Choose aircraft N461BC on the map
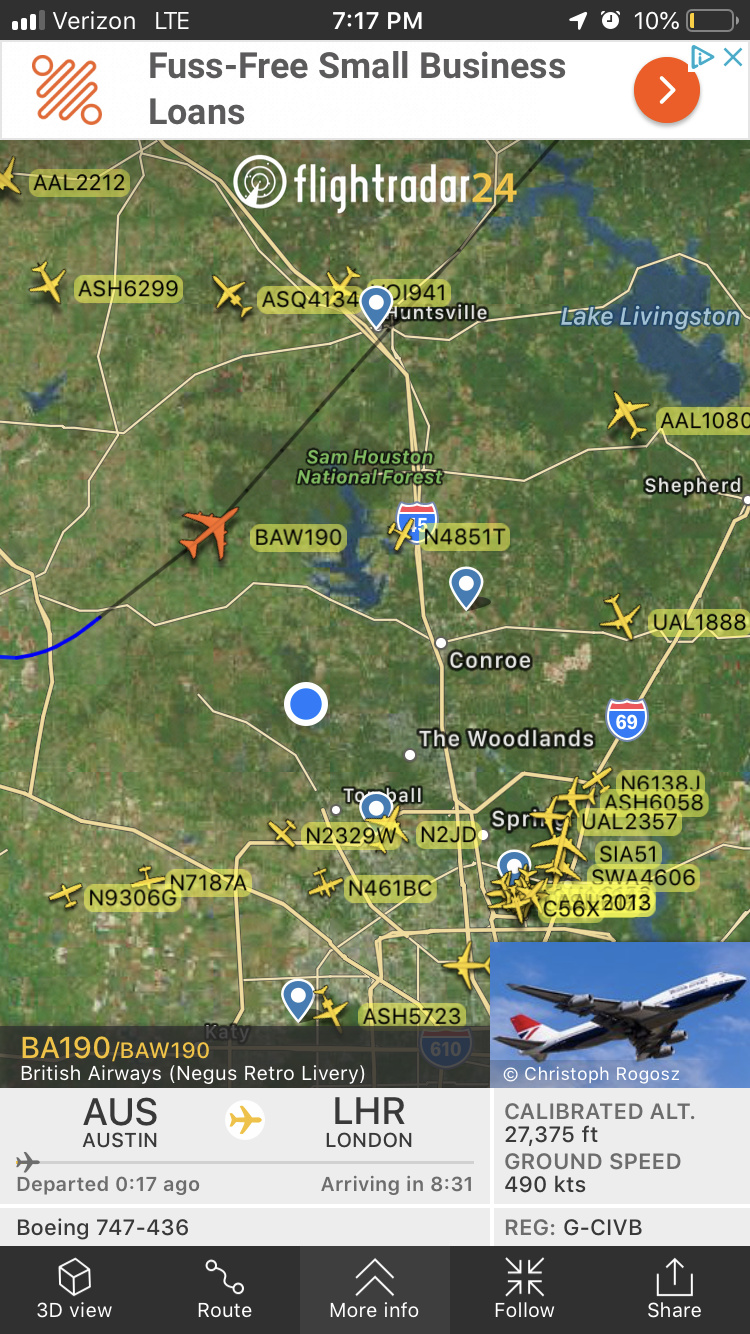This screenshot has height=1334, width=750. coord(324,884)
